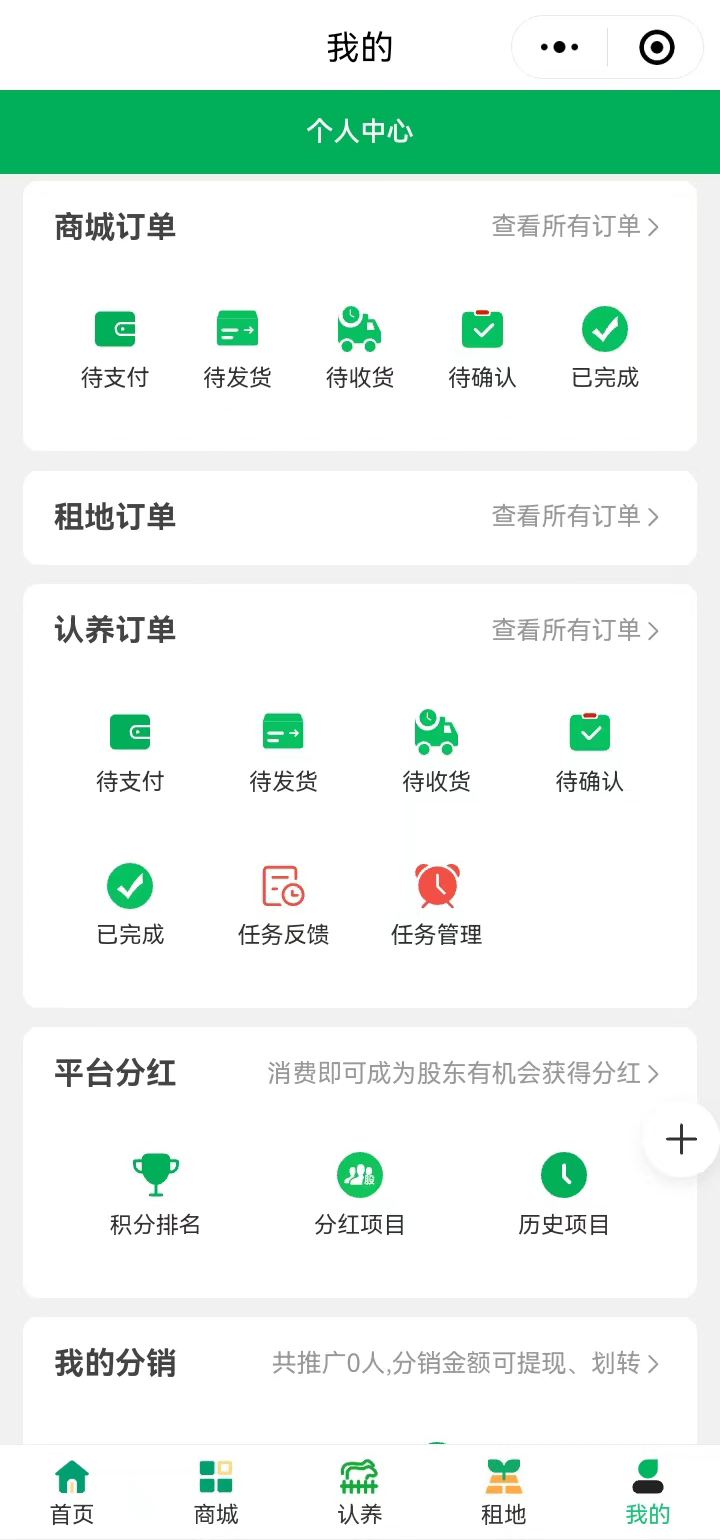View all orders under 商城订单

tap(575, 227)
